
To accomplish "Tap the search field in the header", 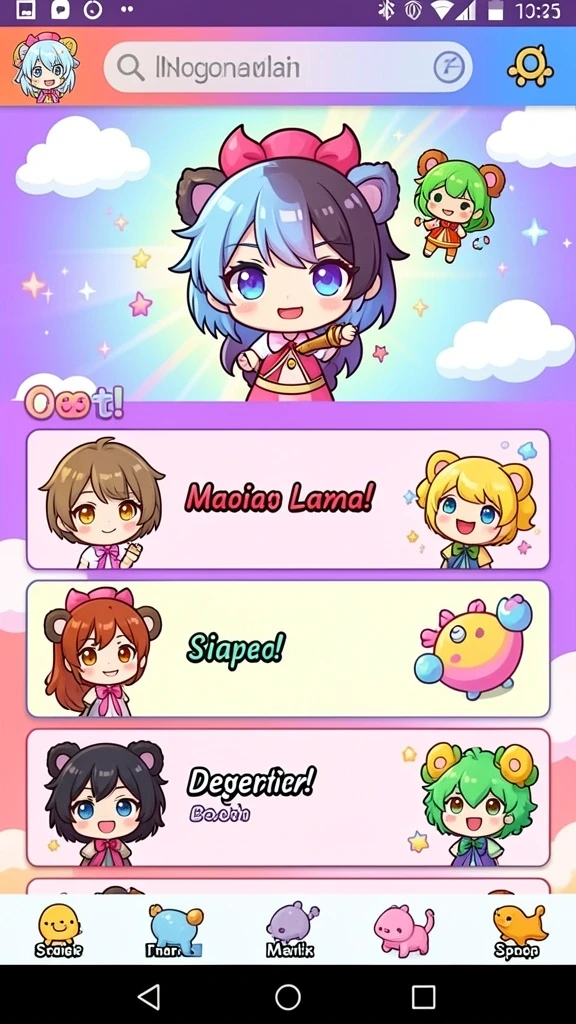I will pos(288,67).
